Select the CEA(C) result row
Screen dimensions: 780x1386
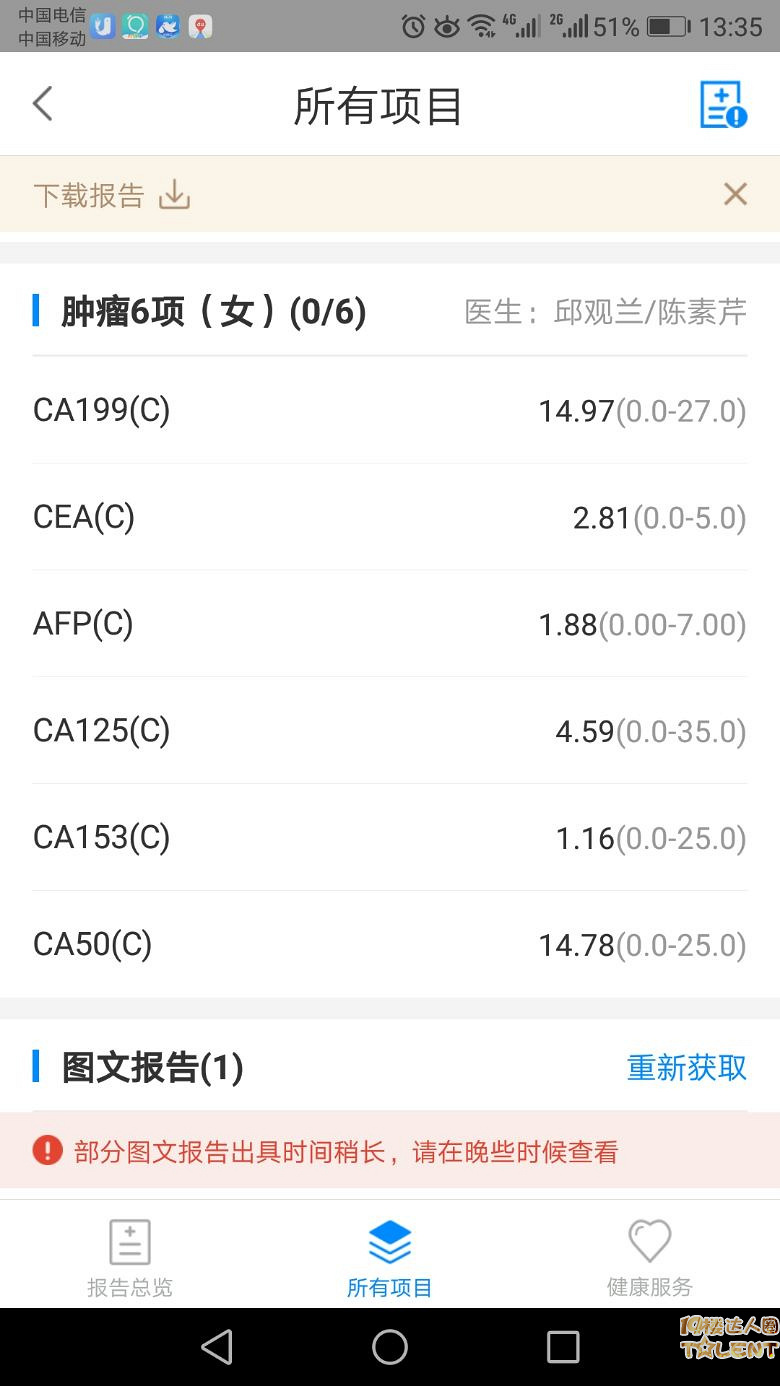pos(390,517)
